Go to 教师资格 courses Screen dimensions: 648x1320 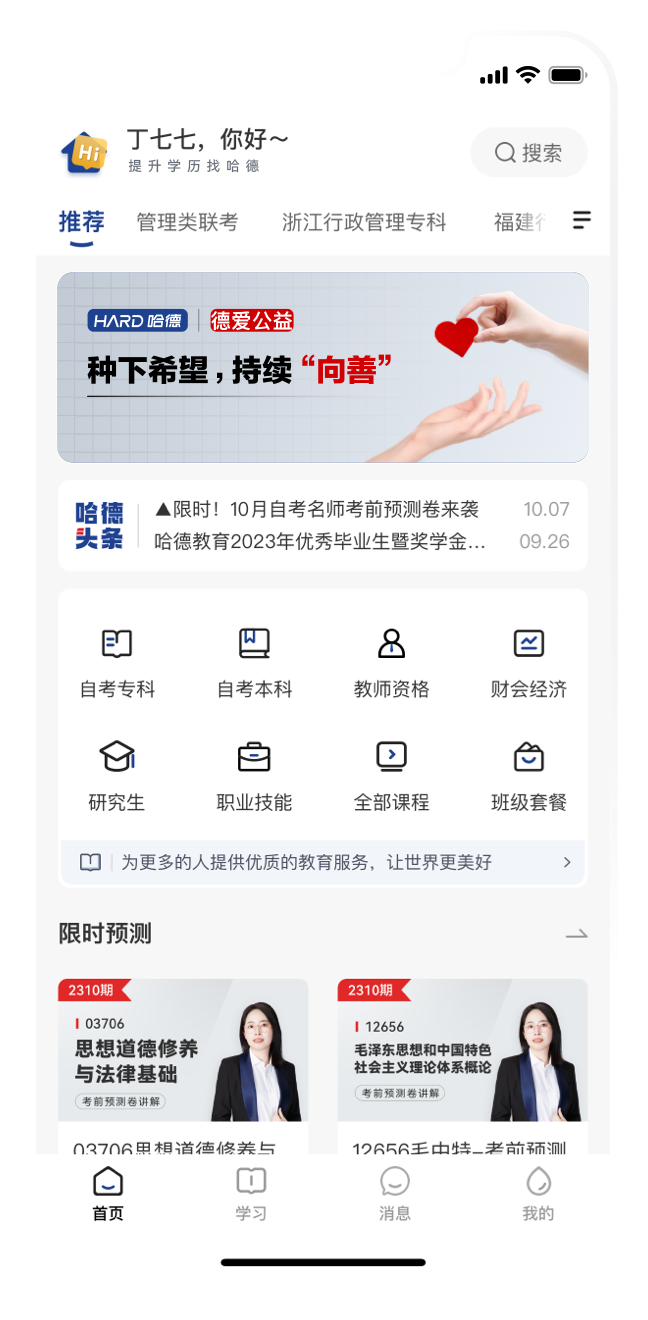tap(391, 661)
